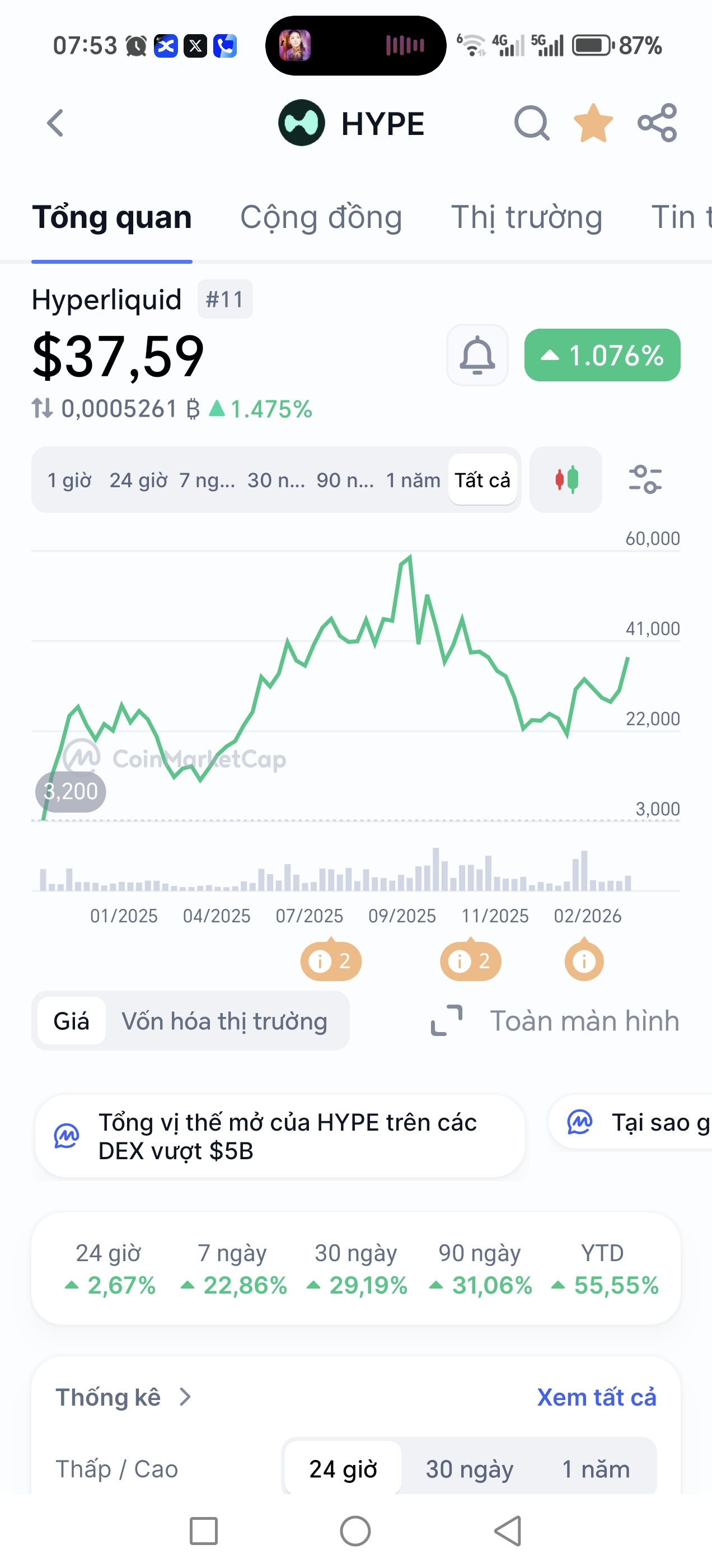Toggle the favorite star for HYPE
712x1568 pixels.
593,123
